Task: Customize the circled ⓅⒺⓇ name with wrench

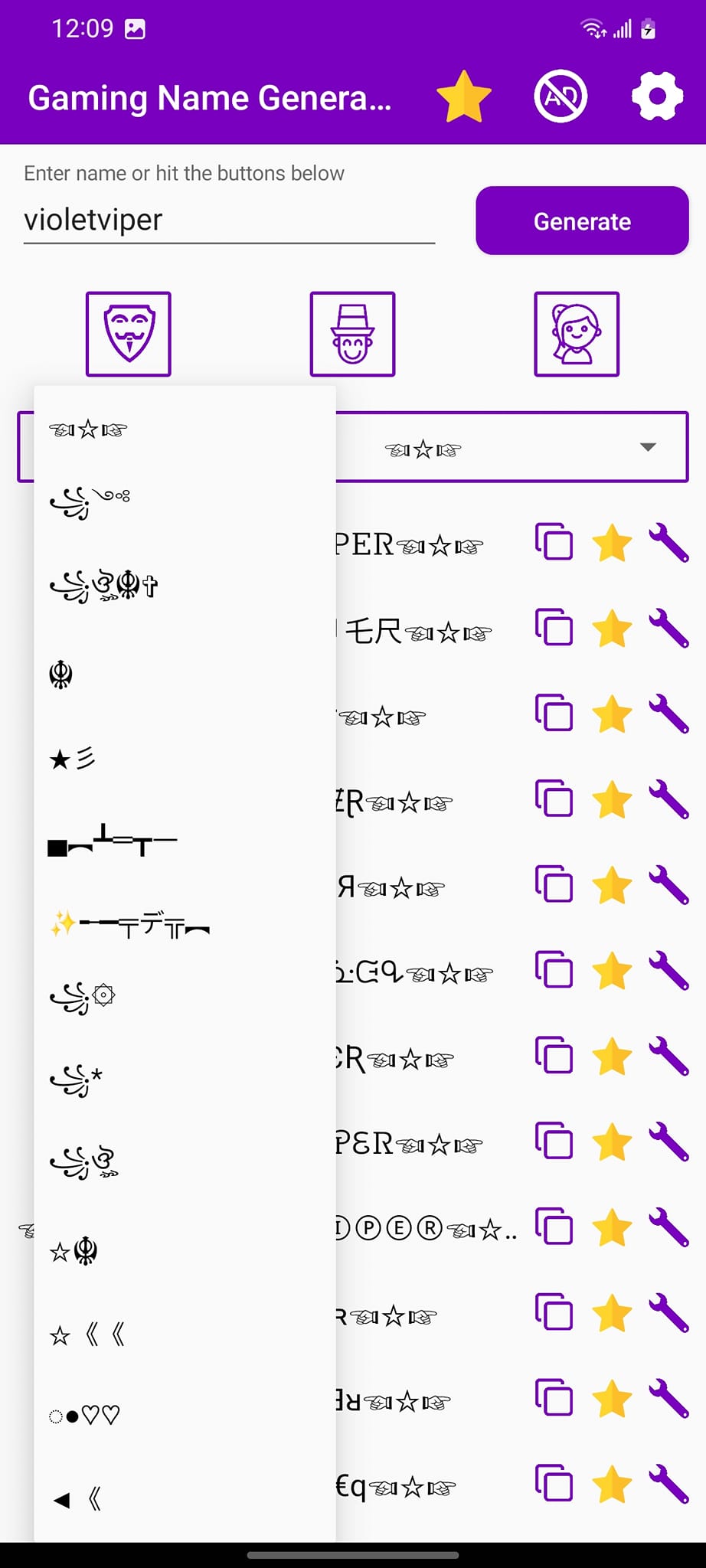Action: click(x=668, y=1228)
